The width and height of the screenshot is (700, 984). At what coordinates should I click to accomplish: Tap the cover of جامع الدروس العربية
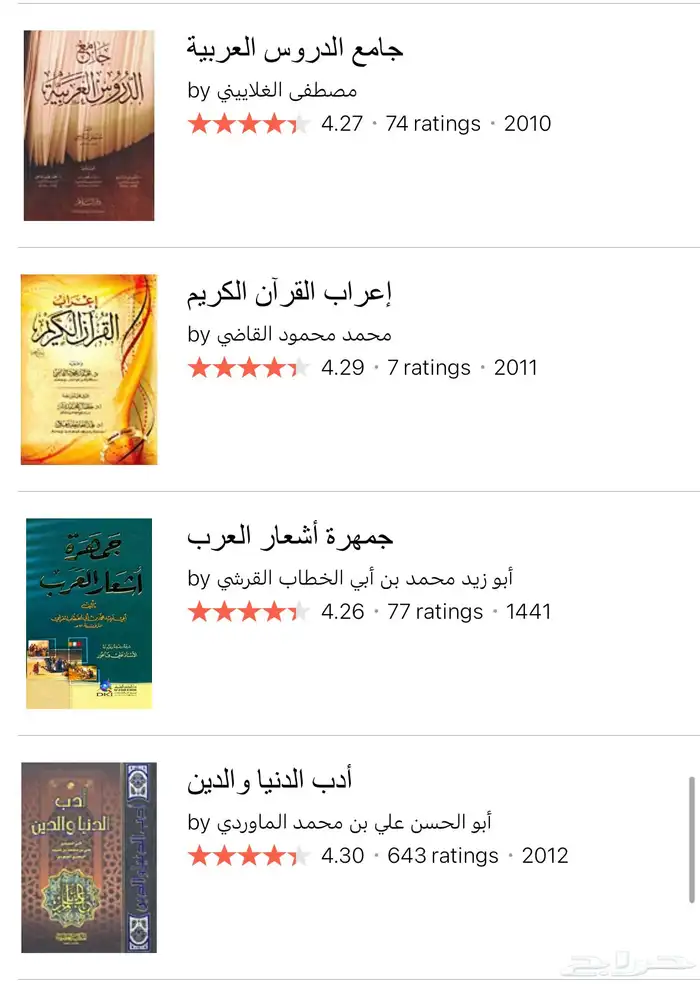(89, 125)
